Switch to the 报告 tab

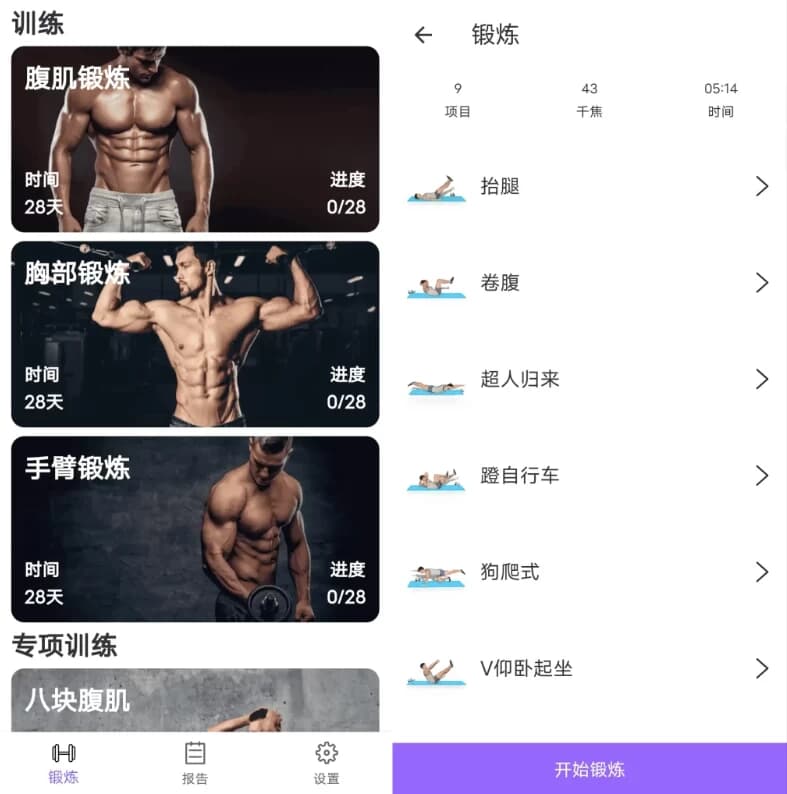(x=195, y=764)
